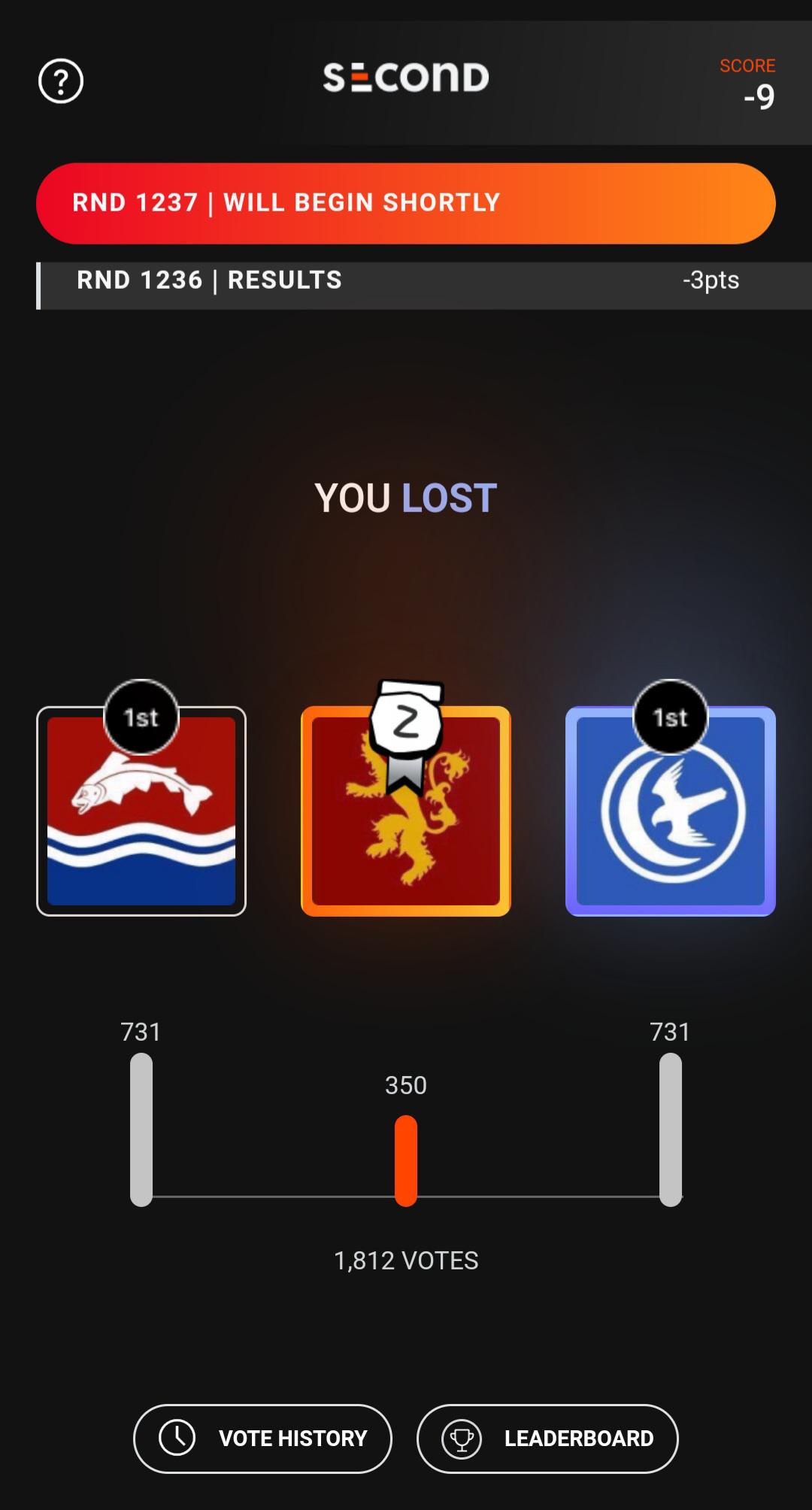Viewport: 812px width, 1510px height.
Task: Click the LEADERBOARD button
Action: coord(548,1439)
